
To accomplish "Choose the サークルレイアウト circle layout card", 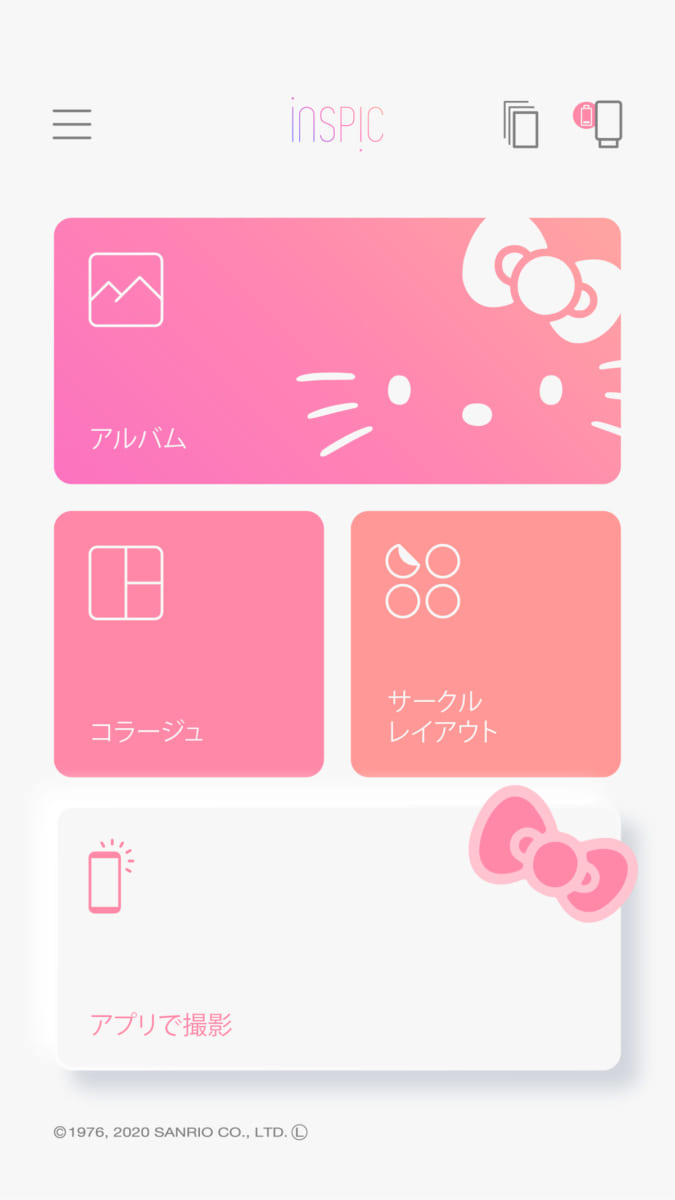I will 485,644.
